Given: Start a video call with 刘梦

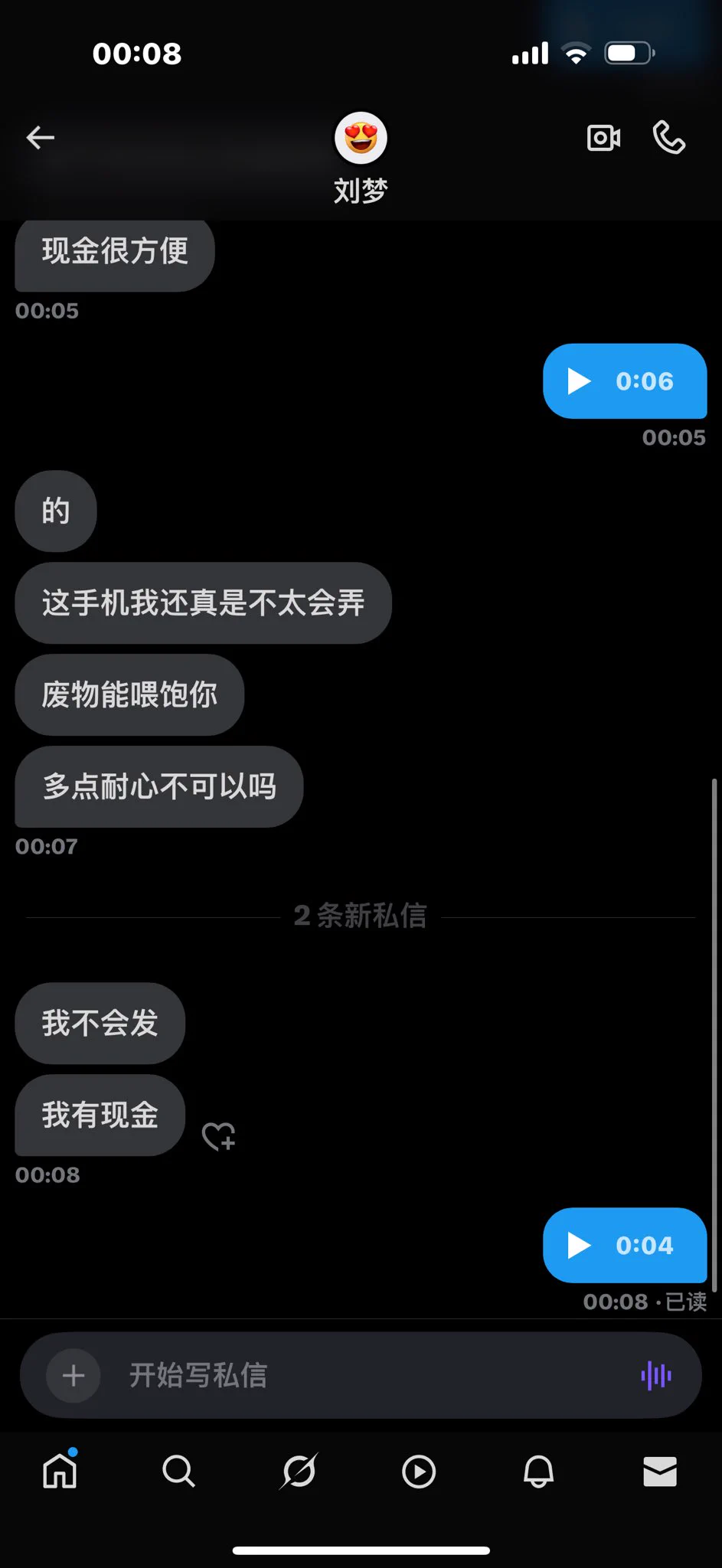Looking at the screenshot, I should click(x=603, y=138).
